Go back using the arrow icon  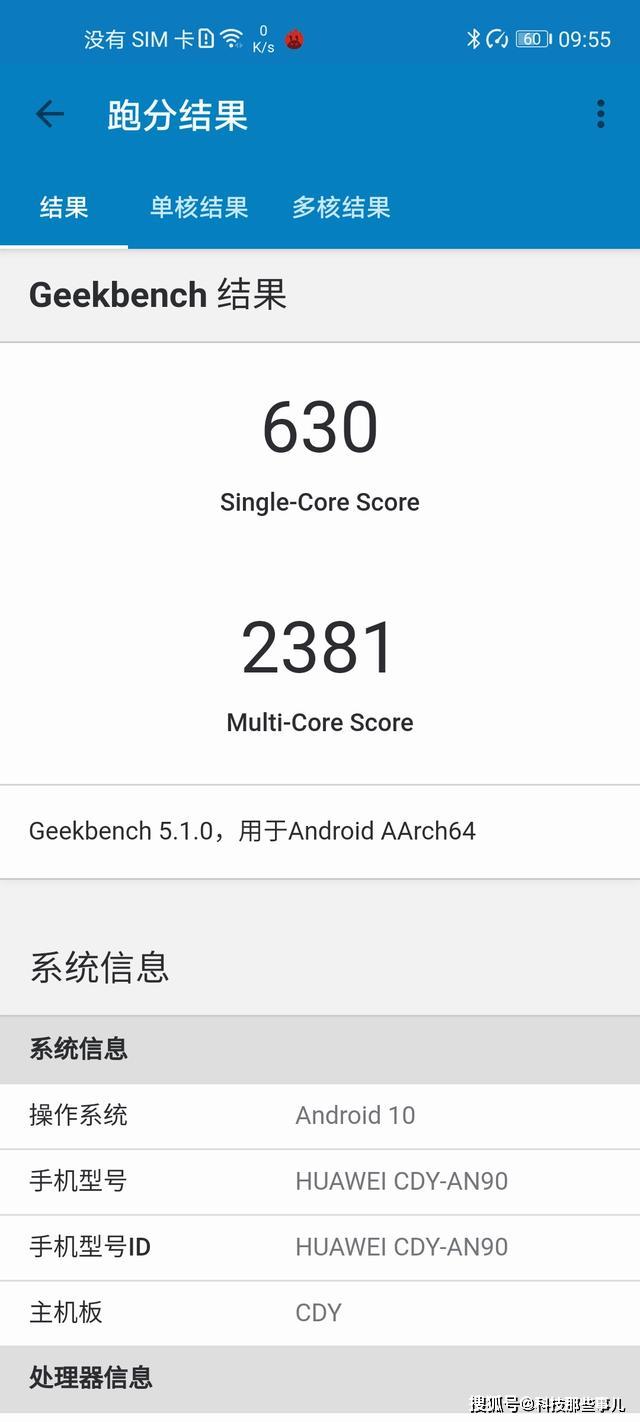pos(49,114)
